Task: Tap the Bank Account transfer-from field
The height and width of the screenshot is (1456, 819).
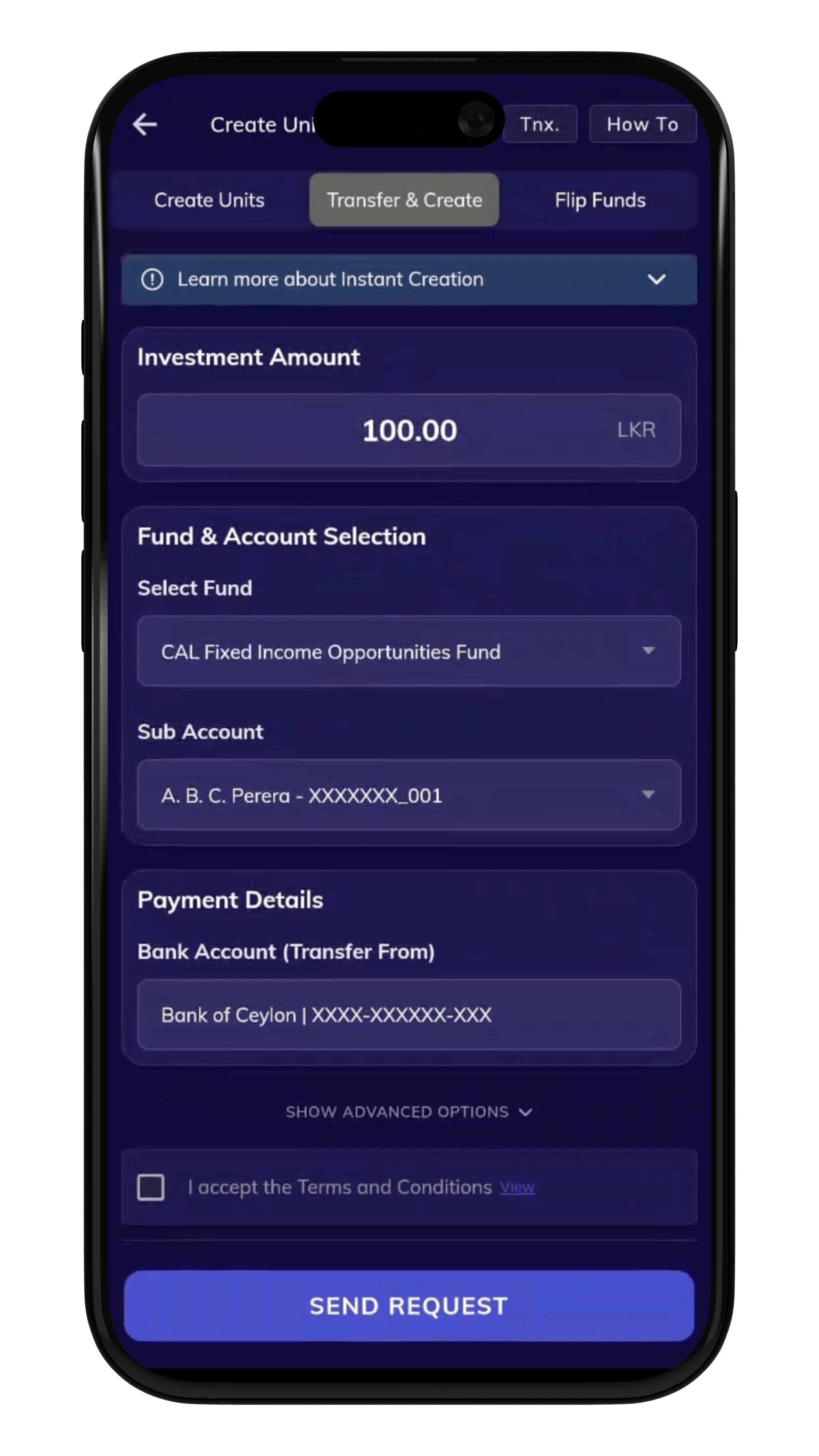Action: (x=409, y=1015)
